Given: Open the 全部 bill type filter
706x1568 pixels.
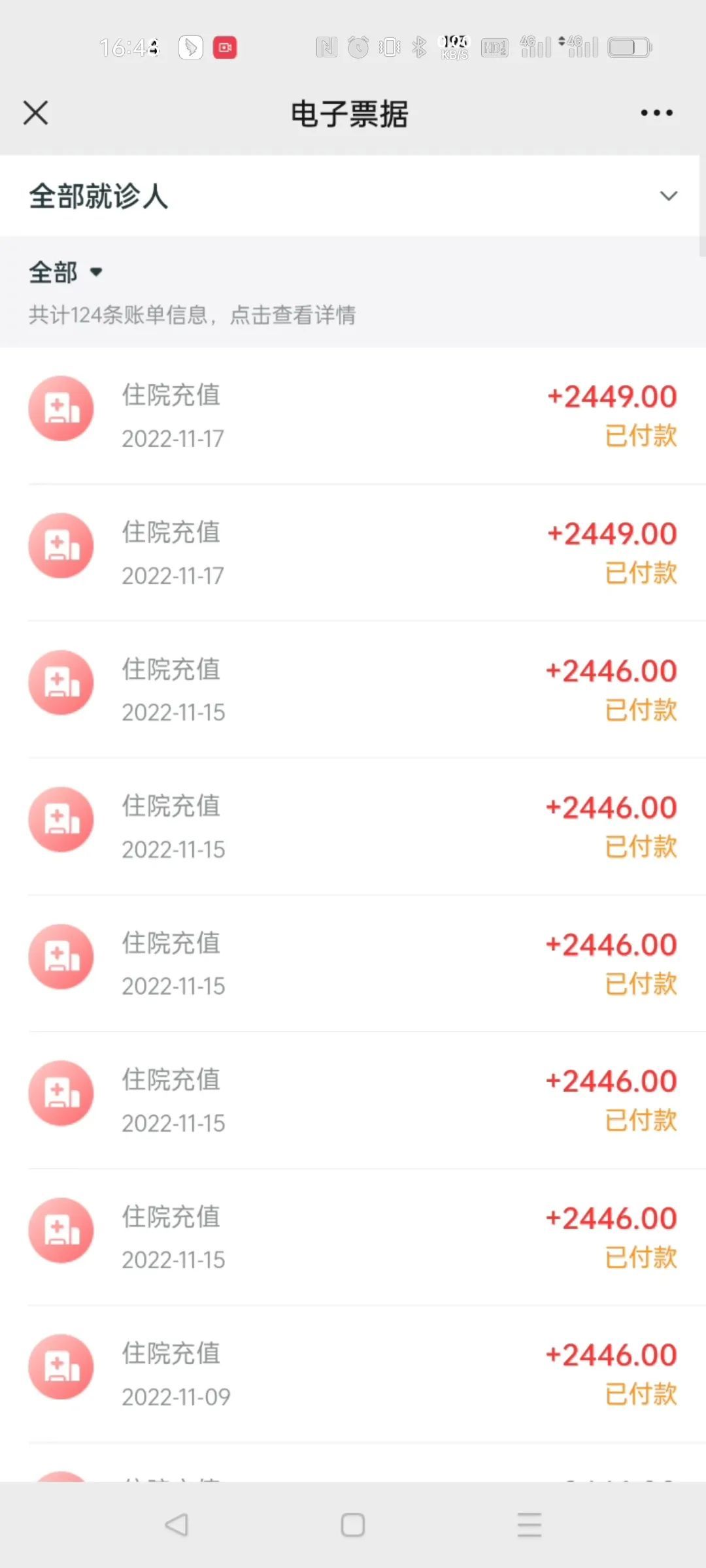Looking at the screenshot, I should 65,272.
